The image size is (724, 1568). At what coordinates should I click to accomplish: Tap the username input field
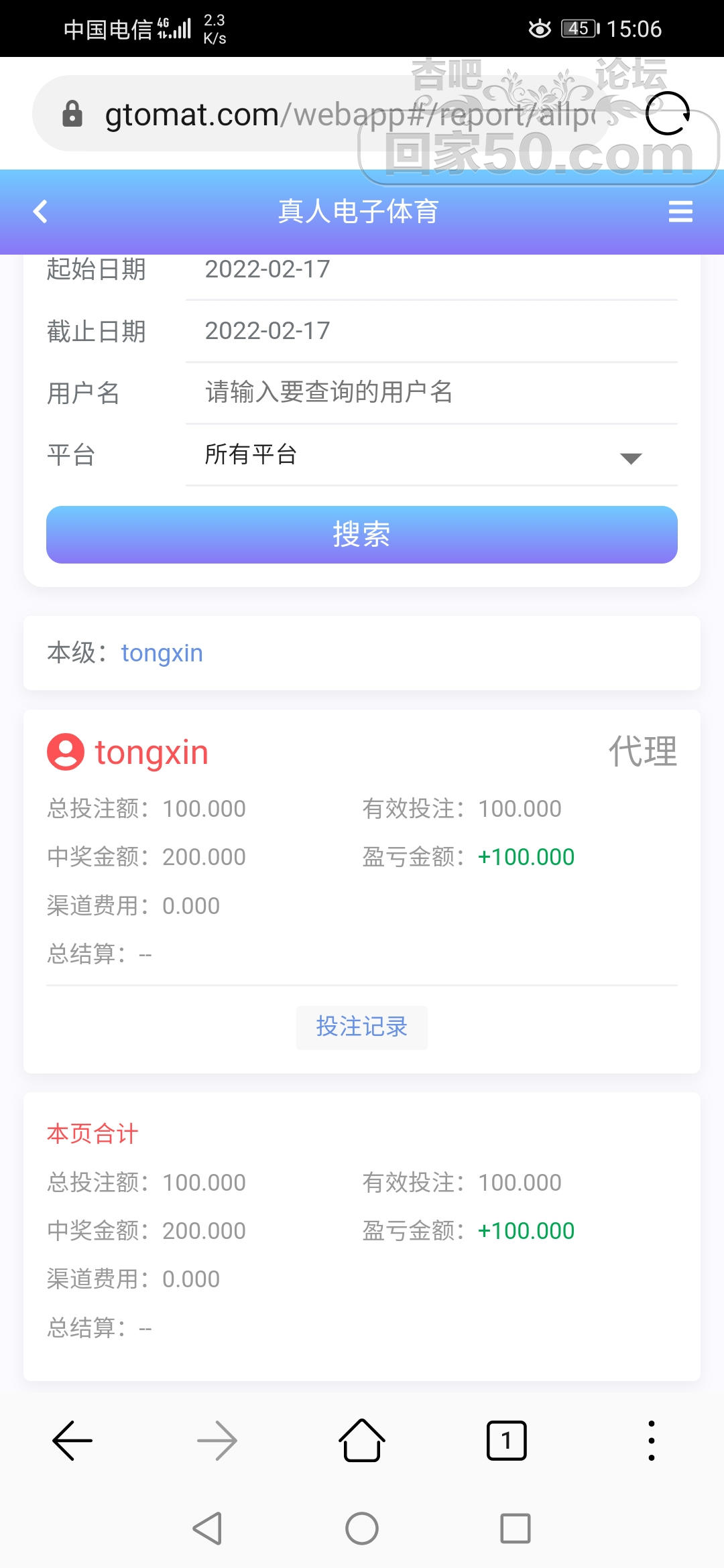(430, 393)
